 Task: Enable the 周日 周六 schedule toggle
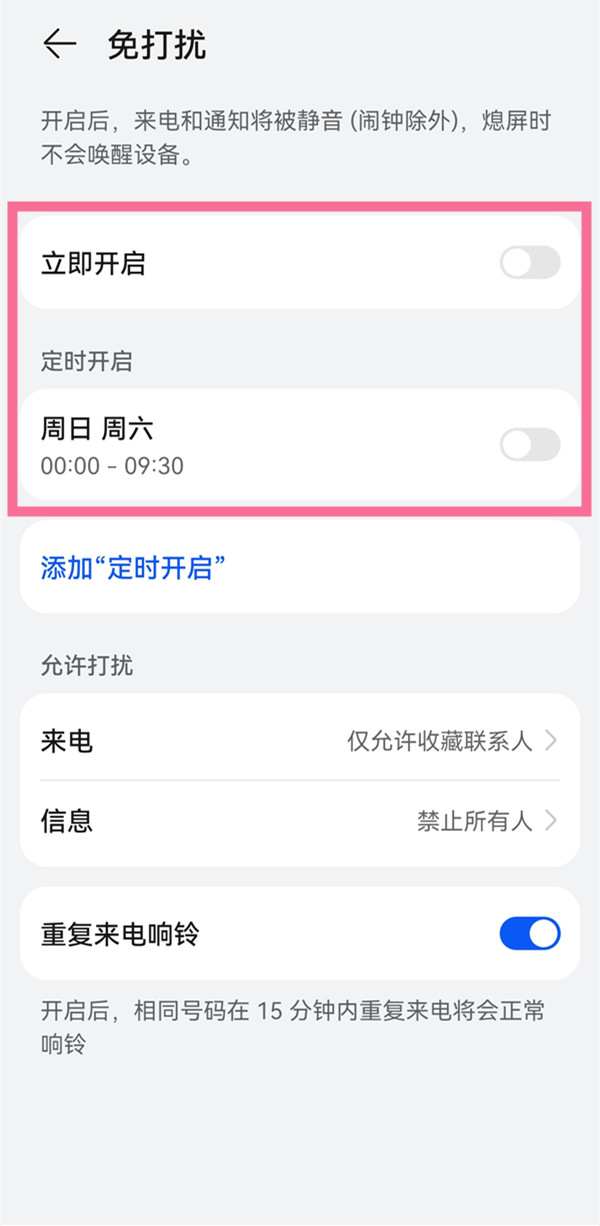[529, 445]
